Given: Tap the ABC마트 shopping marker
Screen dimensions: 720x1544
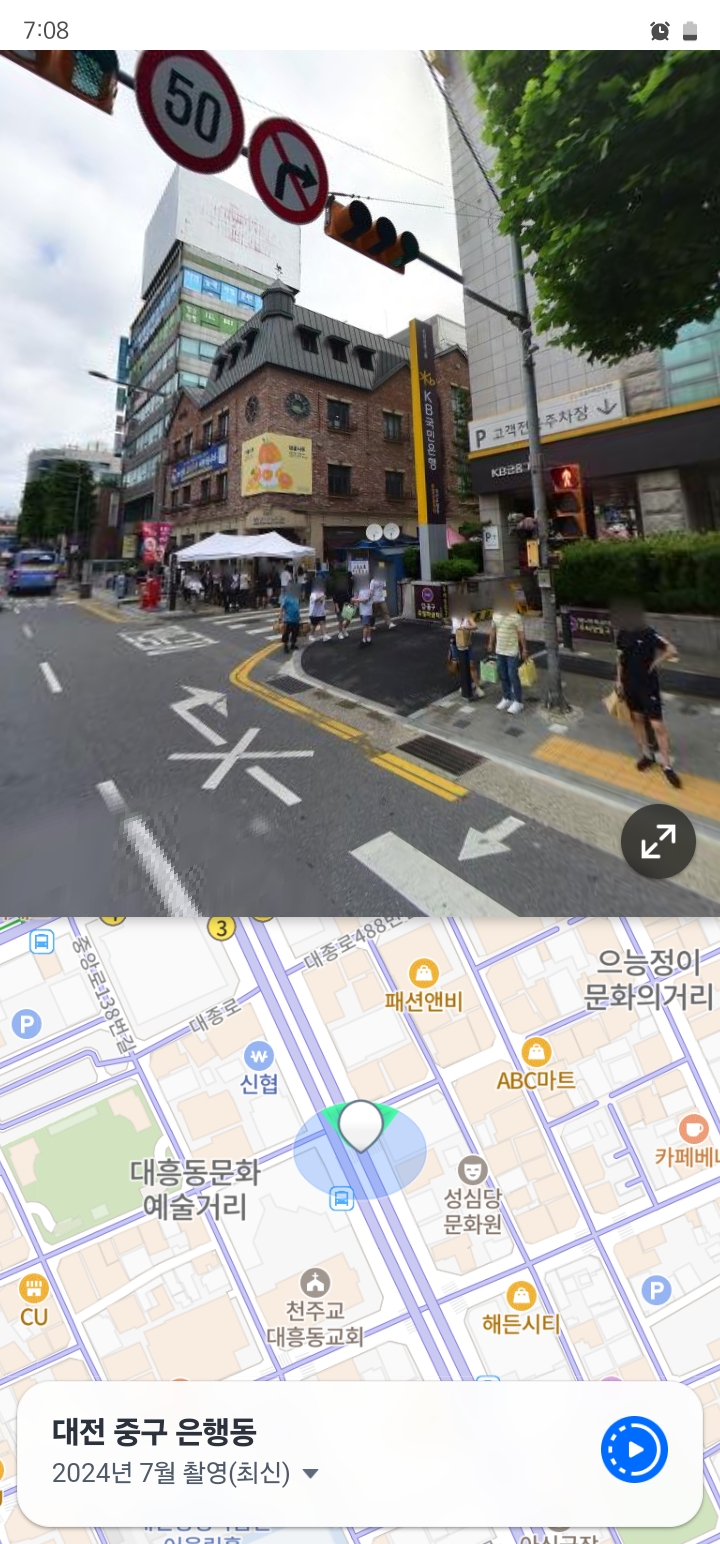Looking at the screenshot, I should pyautogui.click(x=536, y=1052).
